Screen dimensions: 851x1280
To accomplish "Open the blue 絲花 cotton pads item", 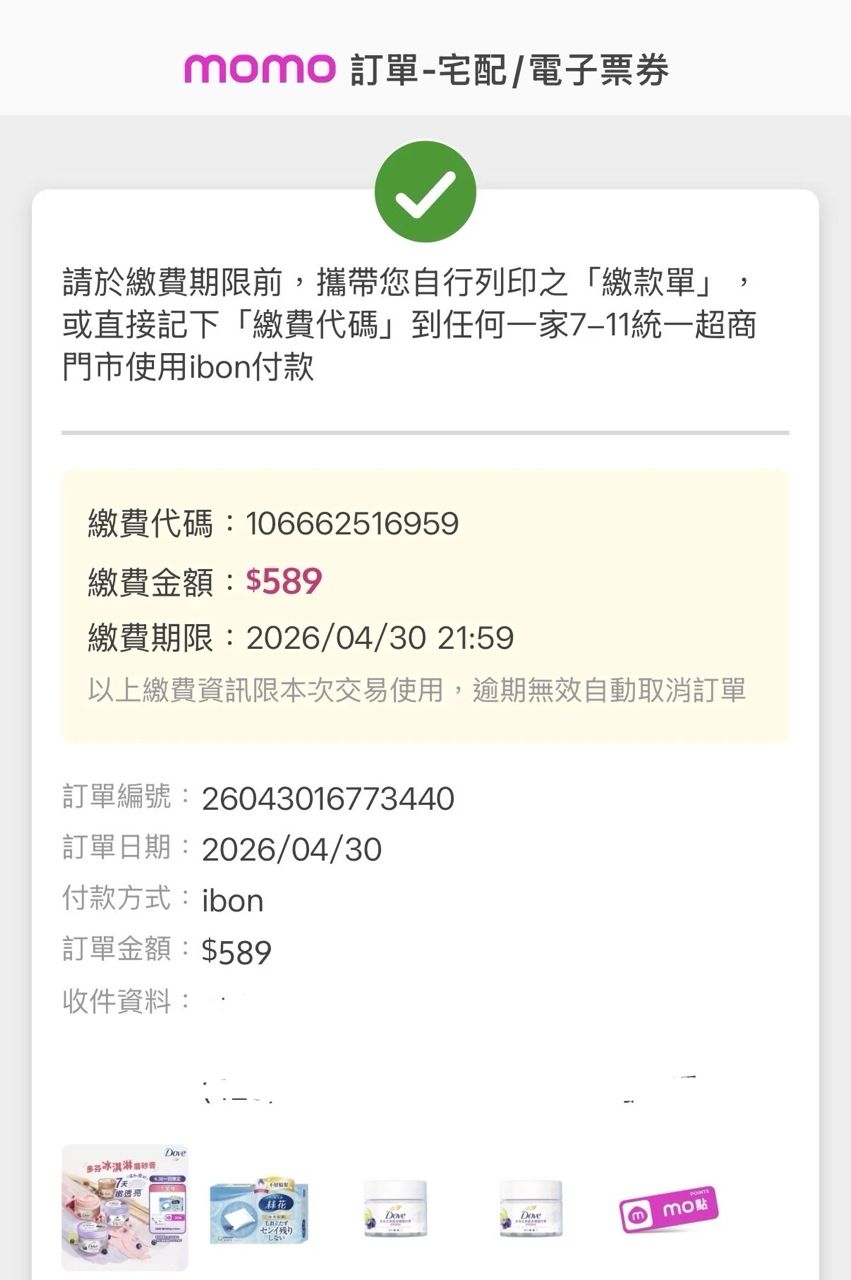I will [x=259, y=1211].
